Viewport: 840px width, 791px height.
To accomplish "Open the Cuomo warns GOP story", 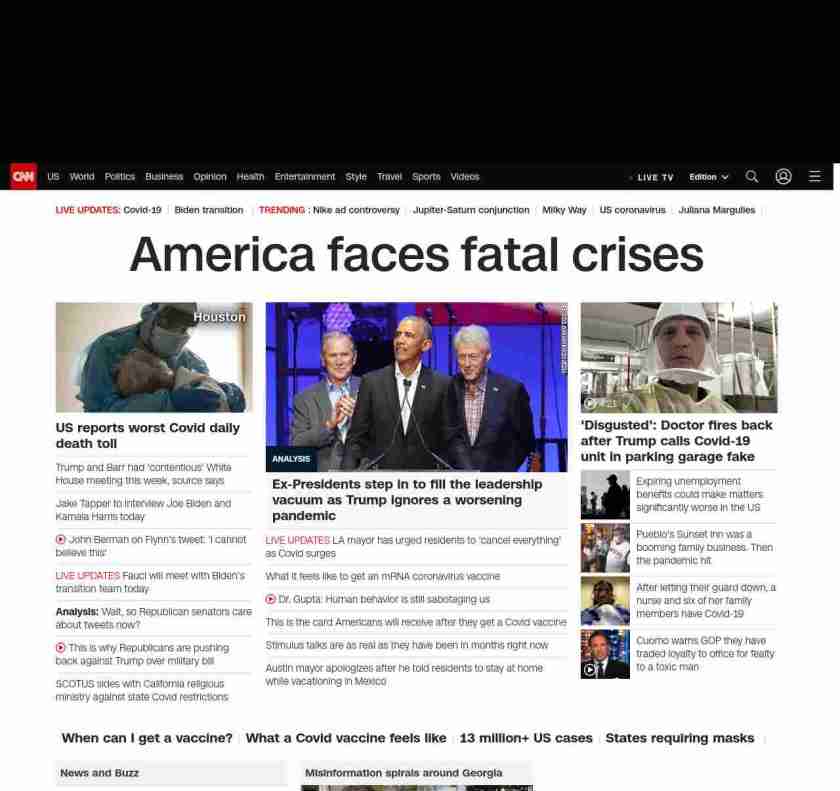I will click(x=705, y=653).
